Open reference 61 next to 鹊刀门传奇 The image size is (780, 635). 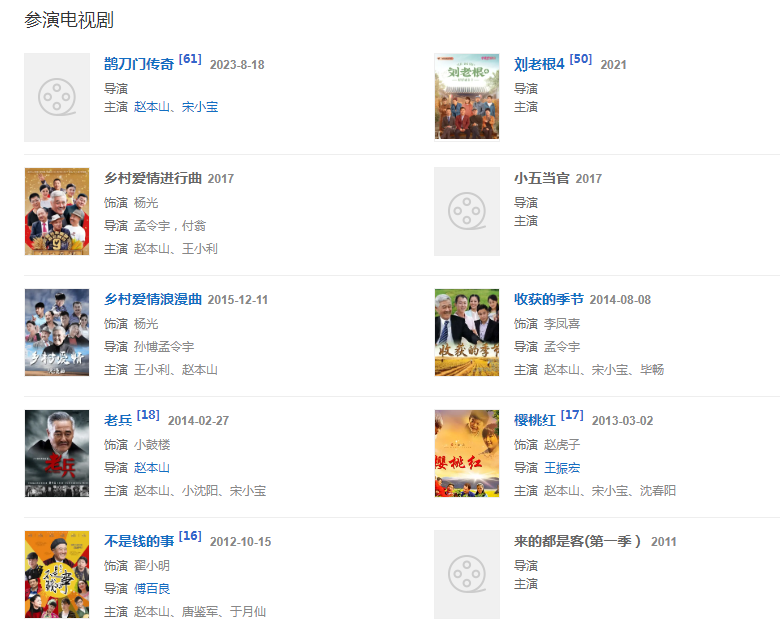click(x=190, y=59)
